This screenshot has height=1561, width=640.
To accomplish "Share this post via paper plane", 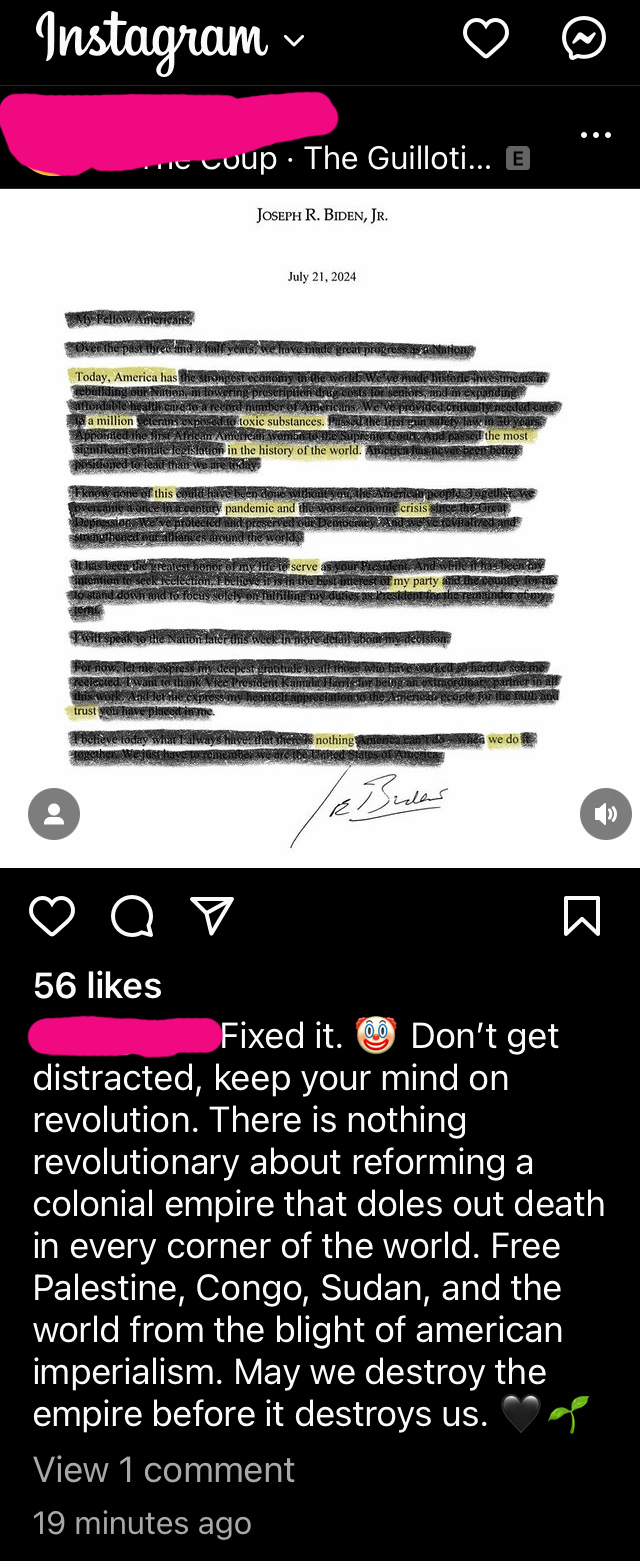I will click(212, 915).
